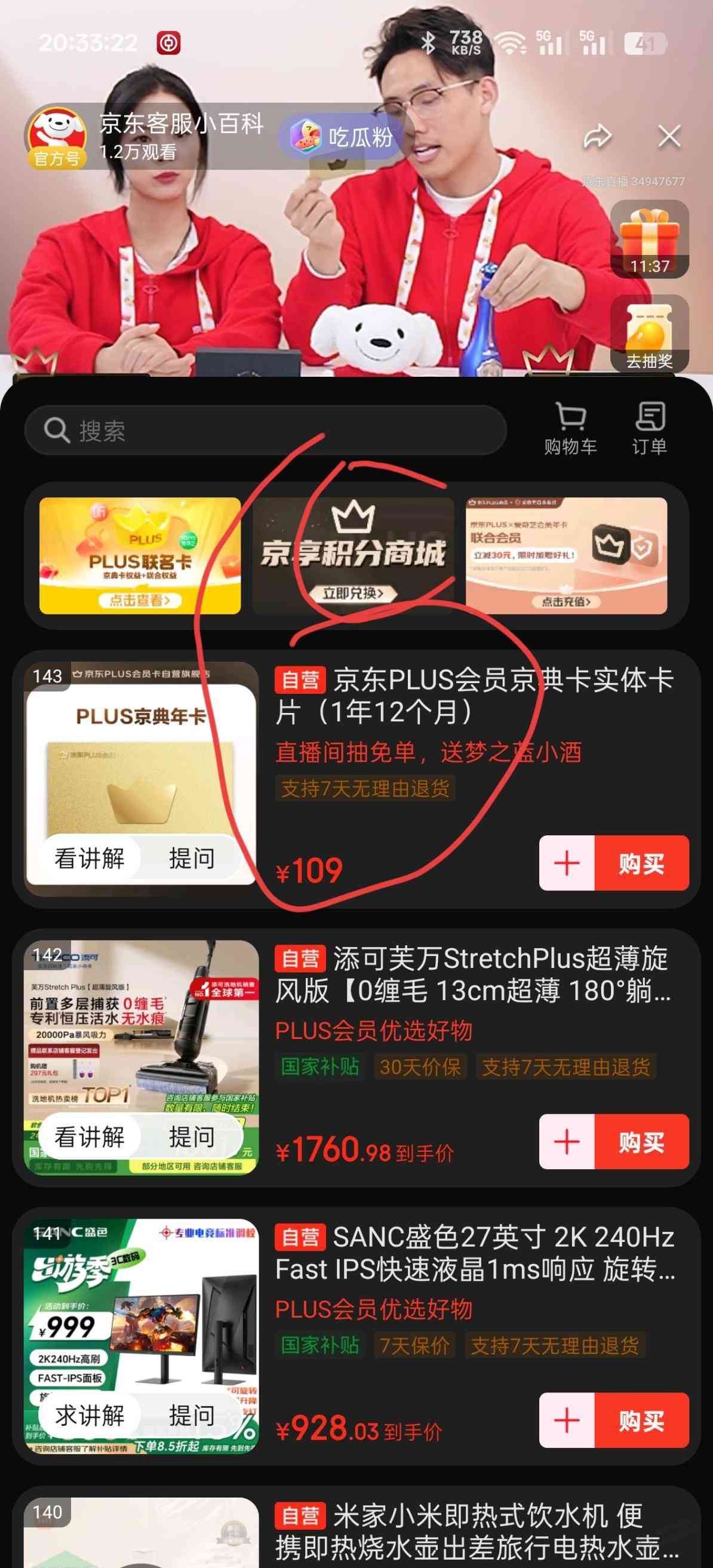Open the gift box countdown
713x1568 pixels.
(649, 239)
